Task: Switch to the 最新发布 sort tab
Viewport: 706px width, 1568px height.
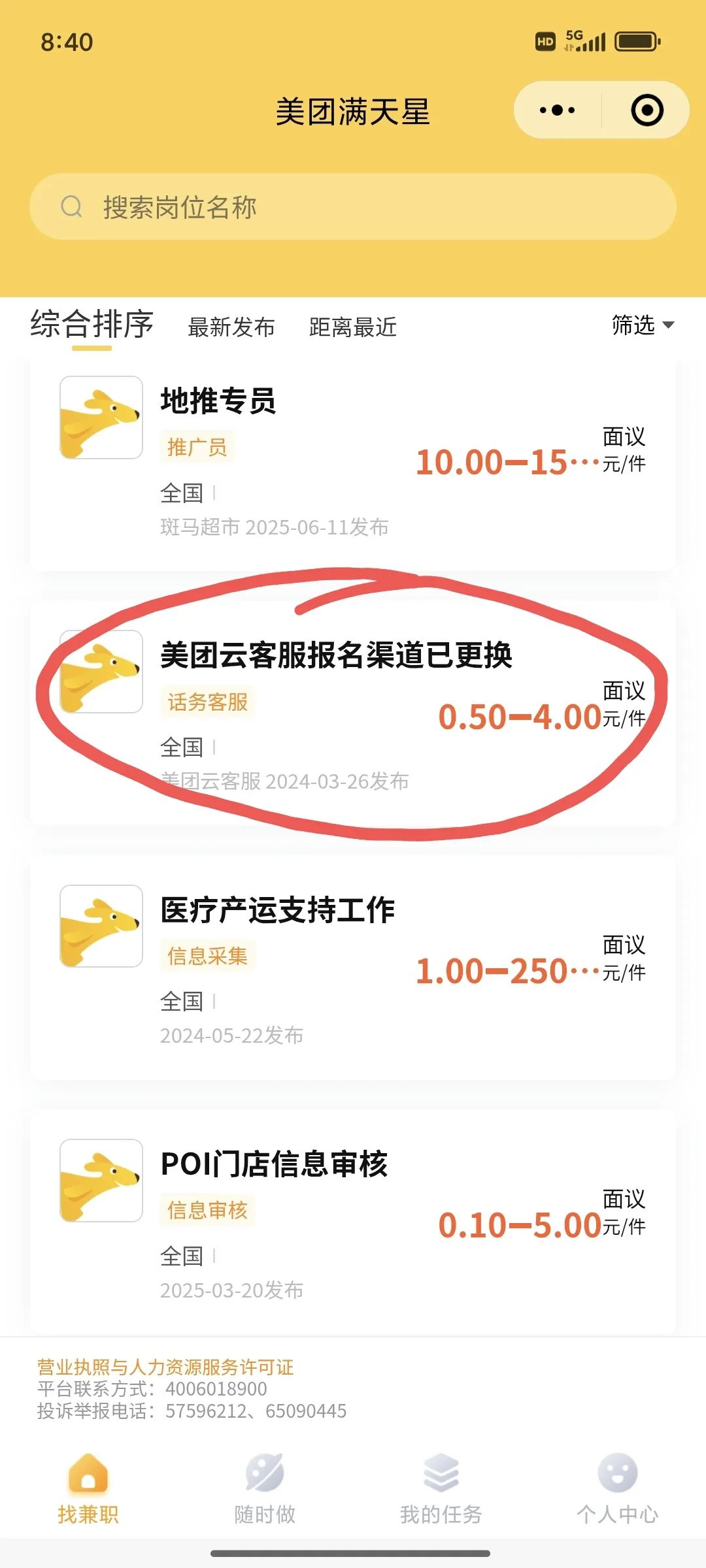Action: pyautogui.click(x=231, y=327)
